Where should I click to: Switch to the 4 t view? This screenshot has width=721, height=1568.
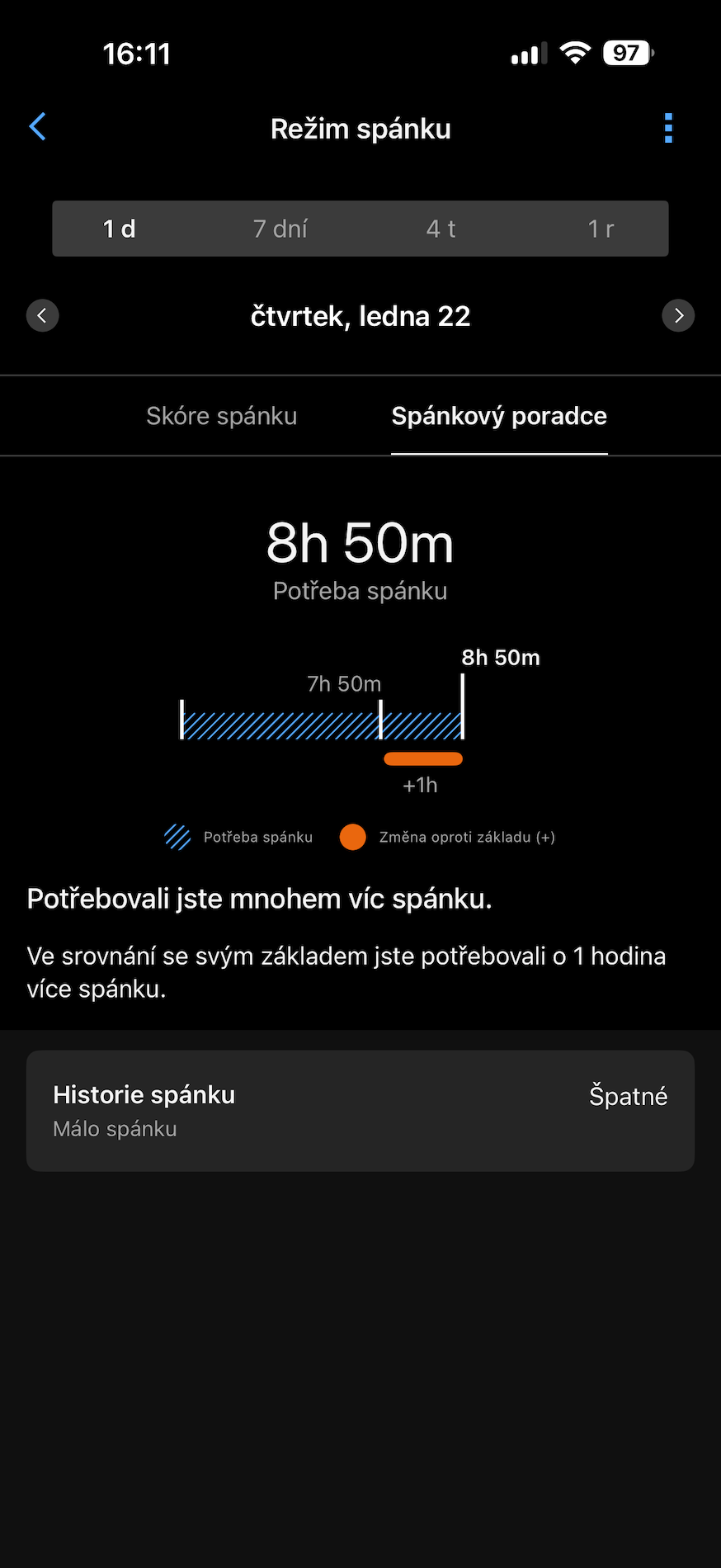pos(441,229)
